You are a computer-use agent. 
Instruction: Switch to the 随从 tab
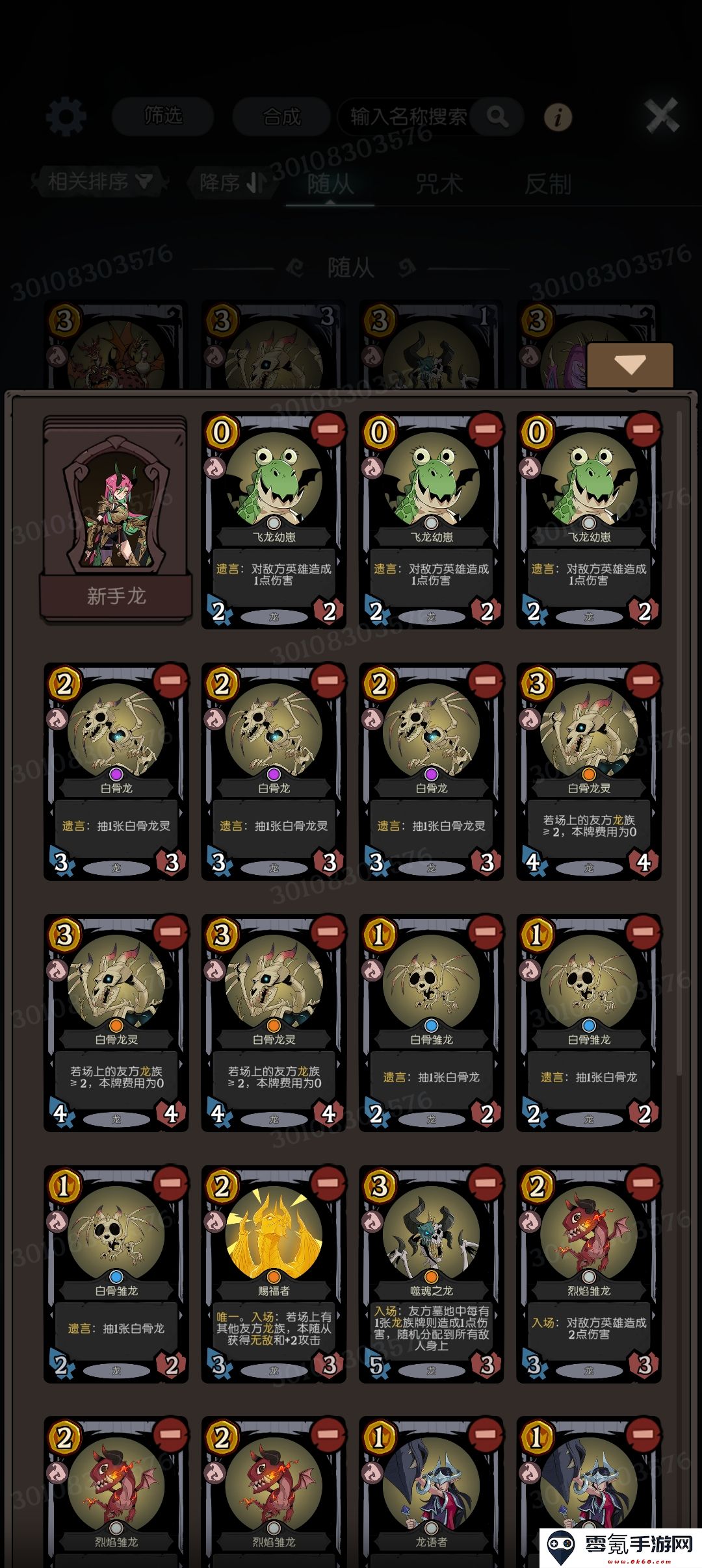point(330,184)
